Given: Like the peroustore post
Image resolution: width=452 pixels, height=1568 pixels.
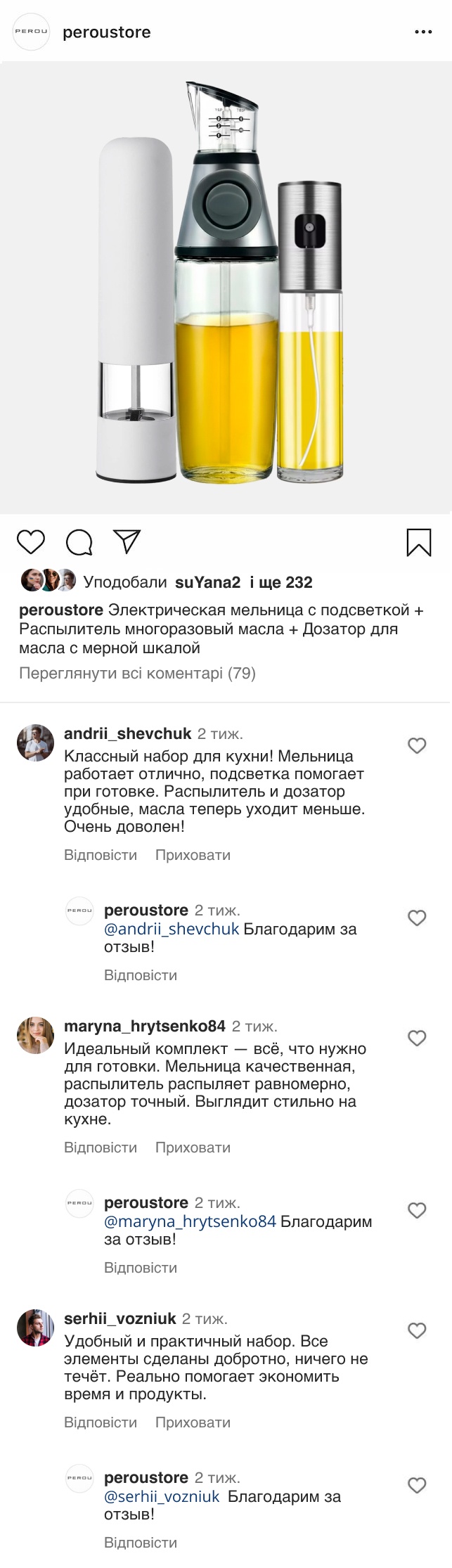Looking at the screenshot, I should 30,542.
